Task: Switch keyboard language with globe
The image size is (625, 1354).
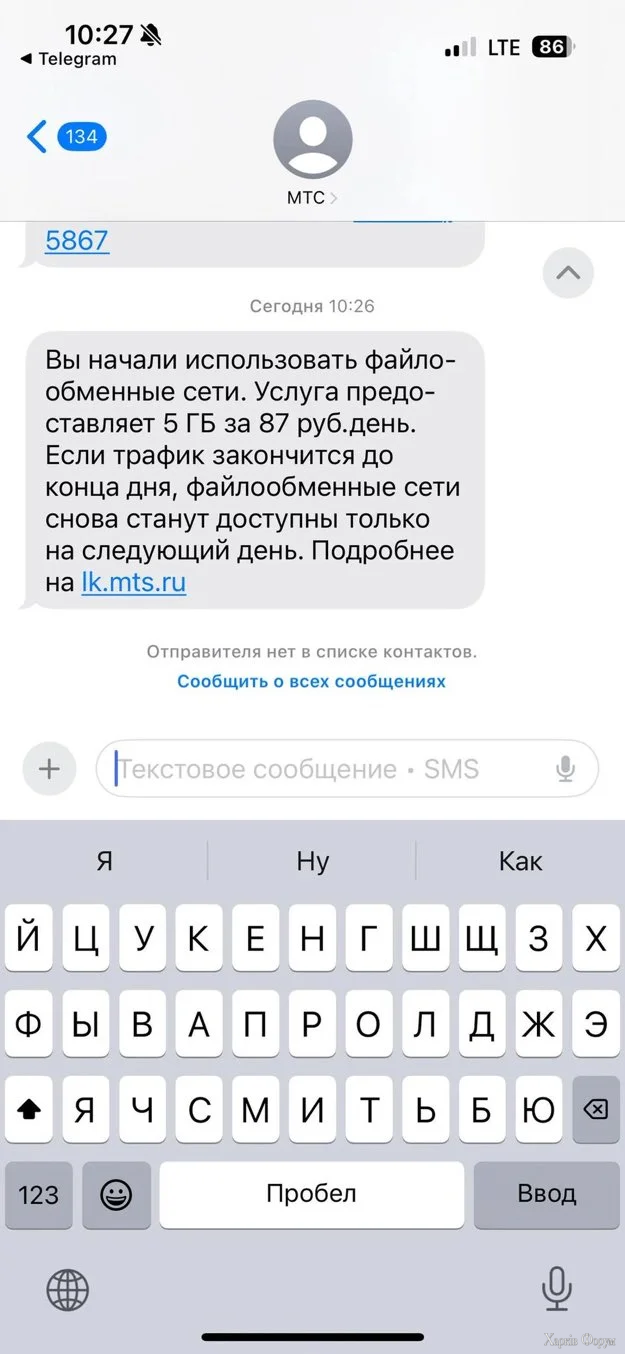Action: click(68, 1290)
